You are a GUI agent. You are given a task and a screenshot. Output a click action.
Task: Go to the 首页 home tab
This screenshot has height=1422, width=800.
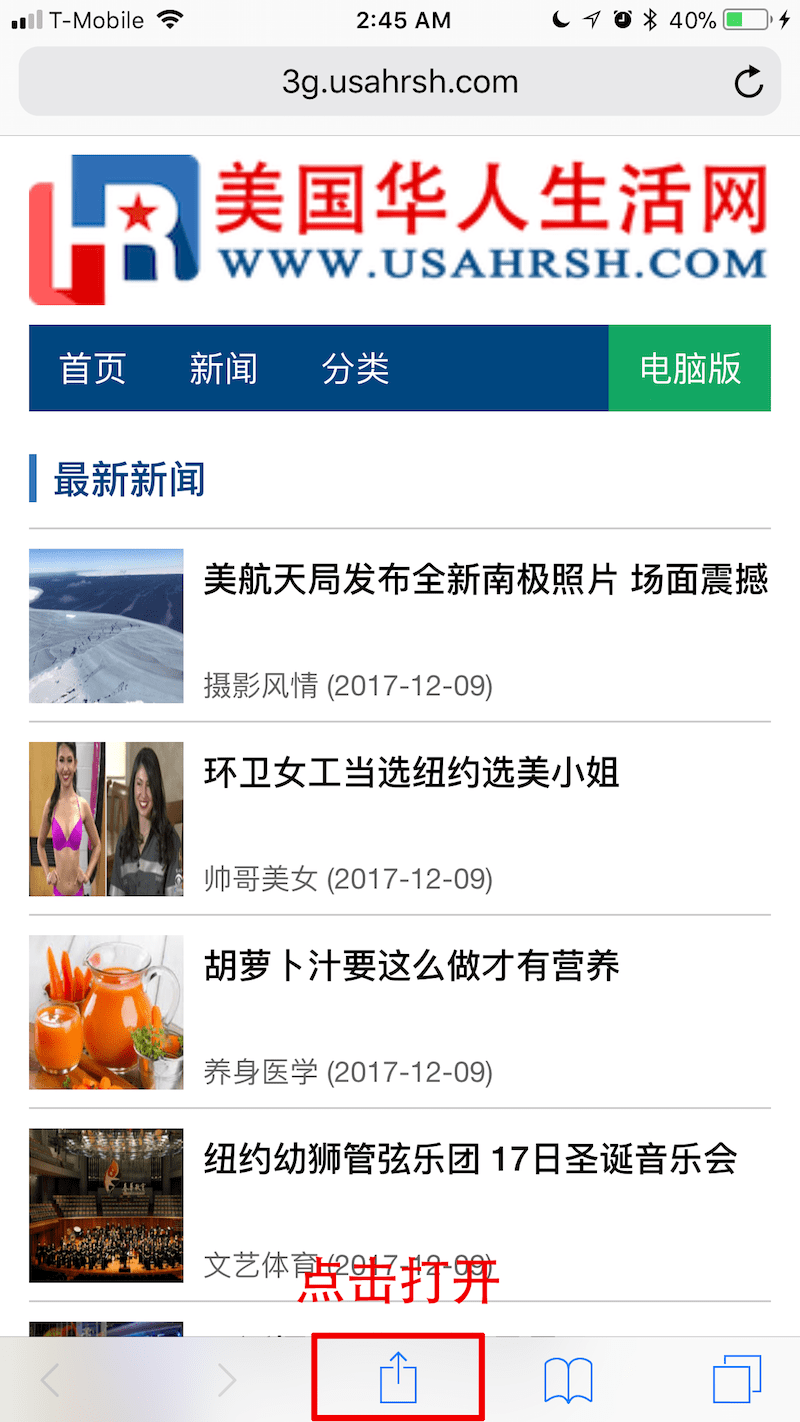tap(93, 368)
